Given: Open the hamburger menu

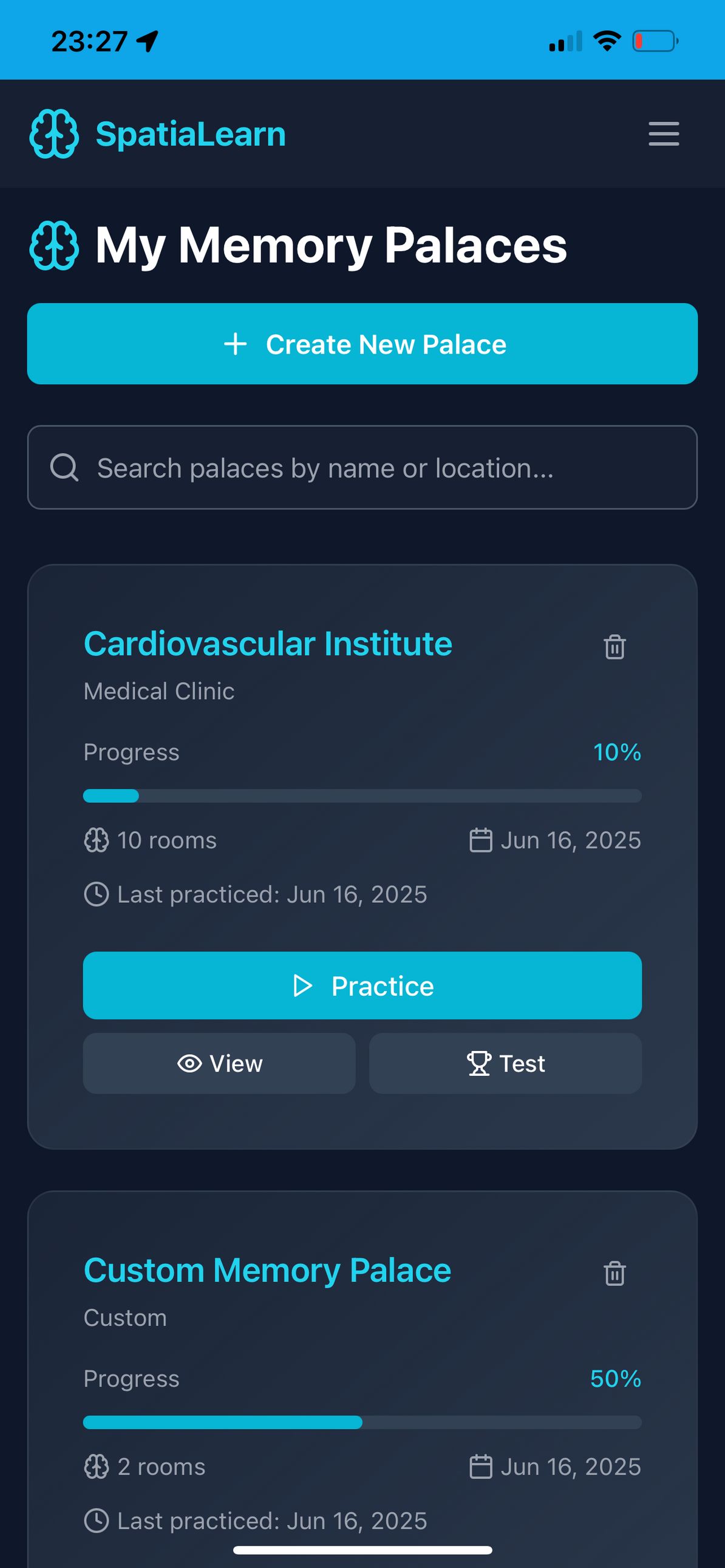Looking at the screenshot, I should (x=664, y=133).
